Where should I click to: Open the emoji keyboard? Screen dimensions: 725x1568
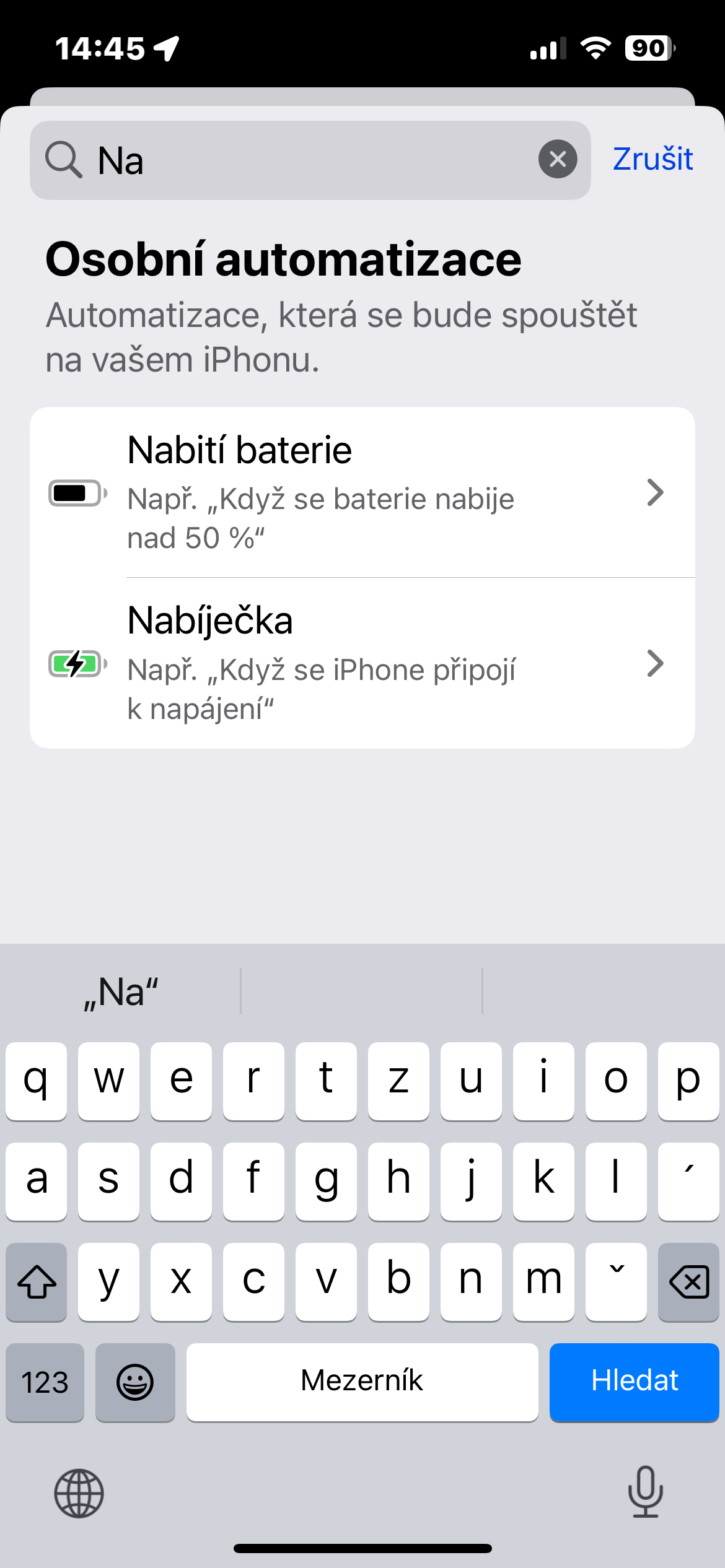click(135, 1382)
